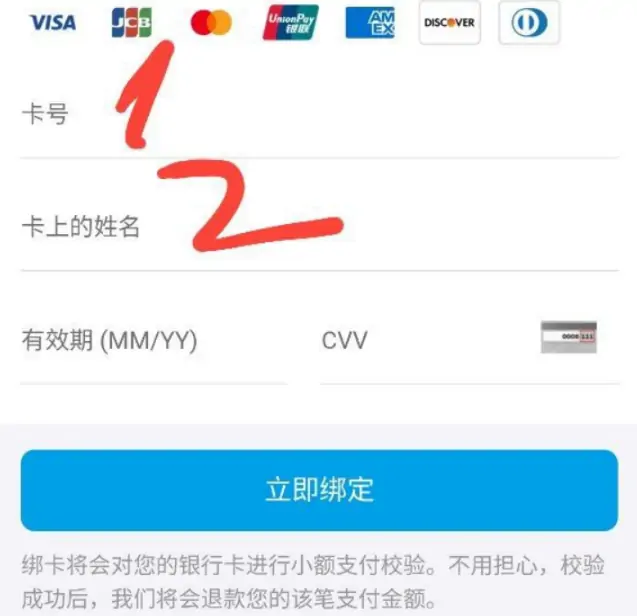
Task: Tap the 立即绑定 button
Action: pos(319,490)
